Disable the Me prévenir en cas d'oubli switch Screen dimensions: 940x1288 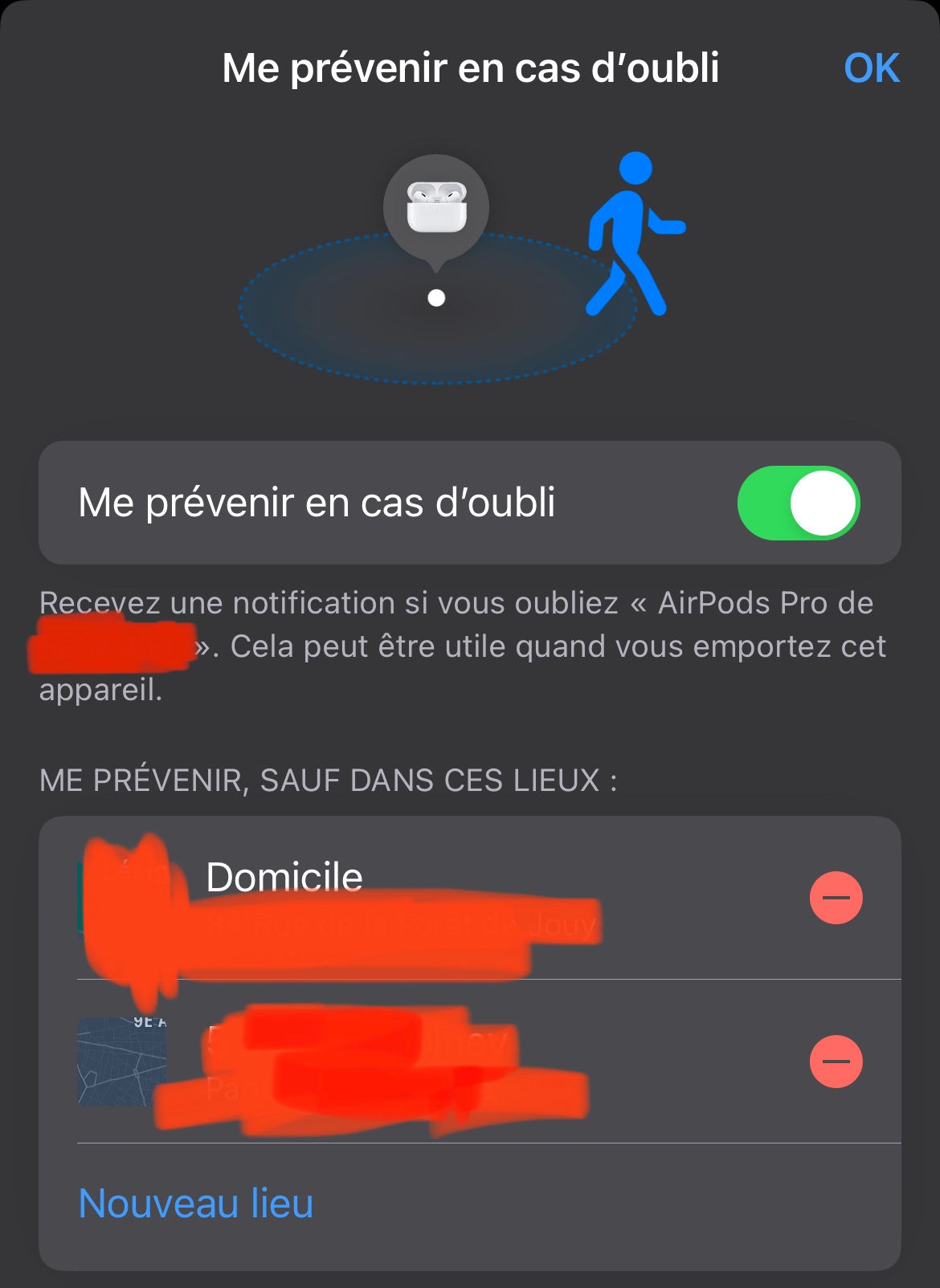(799, 503)
